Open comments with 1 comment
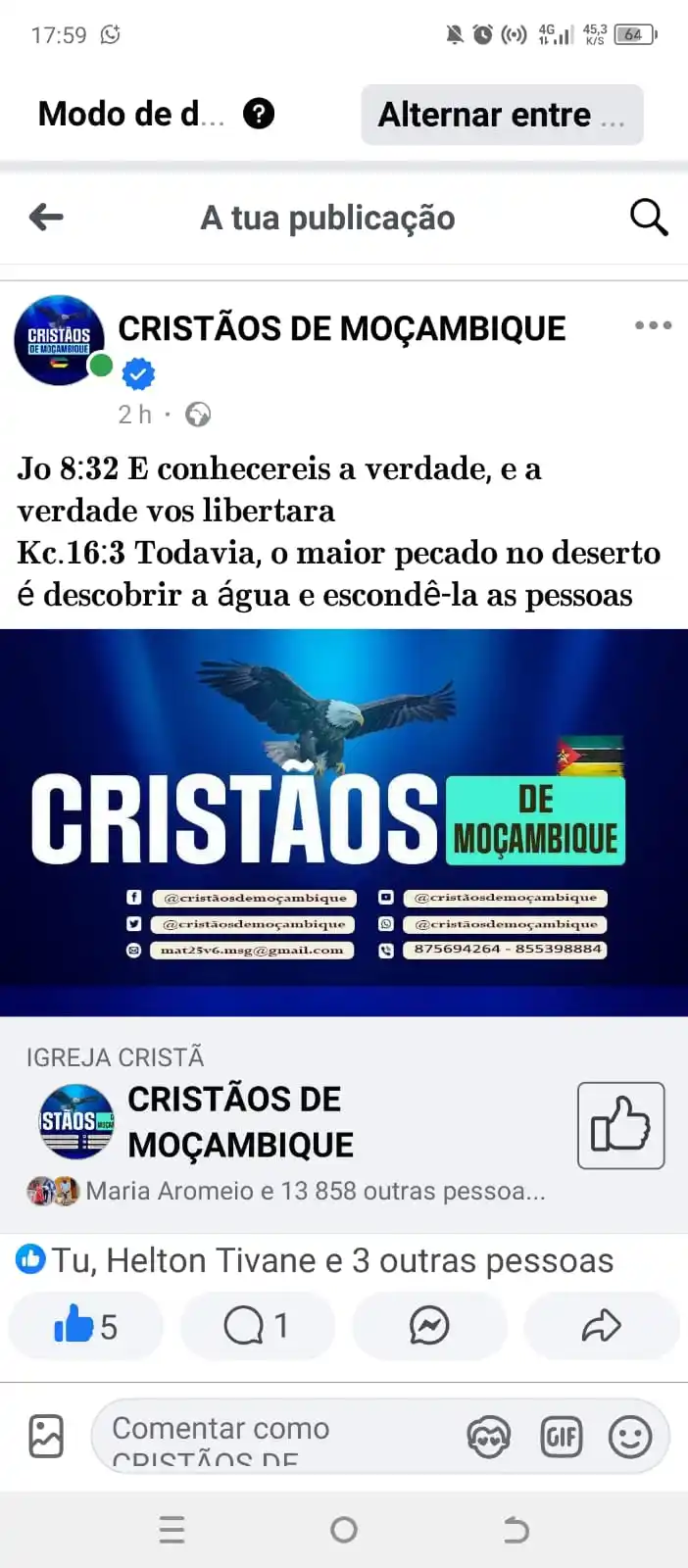 point(257,1326)
